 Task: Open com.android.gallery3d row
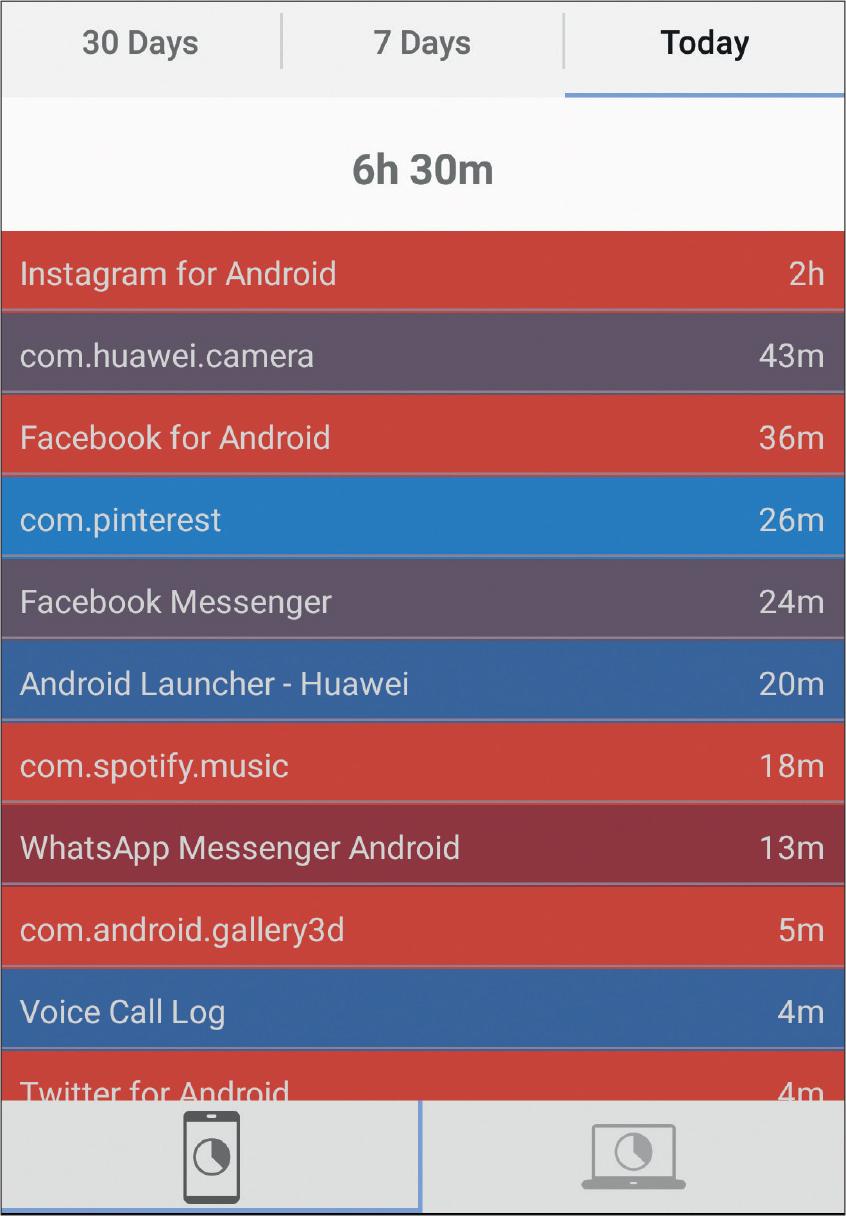422,929
